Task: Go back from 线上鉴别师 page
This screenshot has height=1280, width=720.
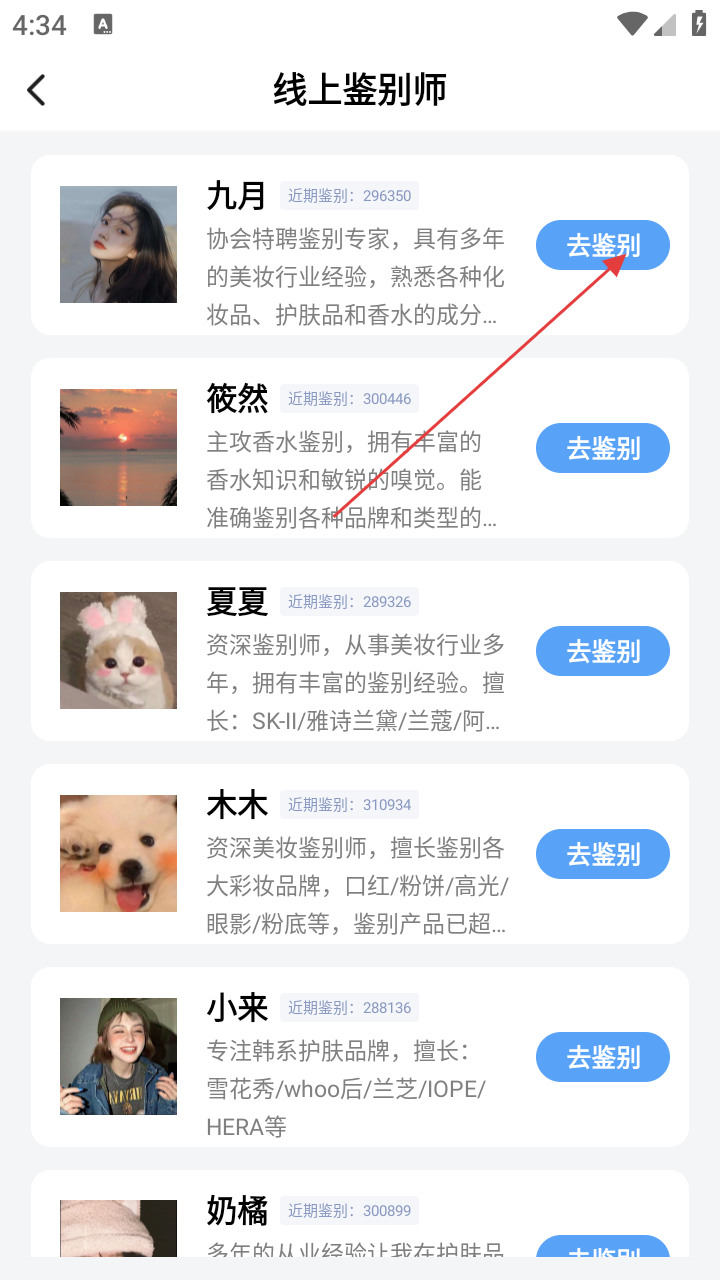Action: [37, 90]
